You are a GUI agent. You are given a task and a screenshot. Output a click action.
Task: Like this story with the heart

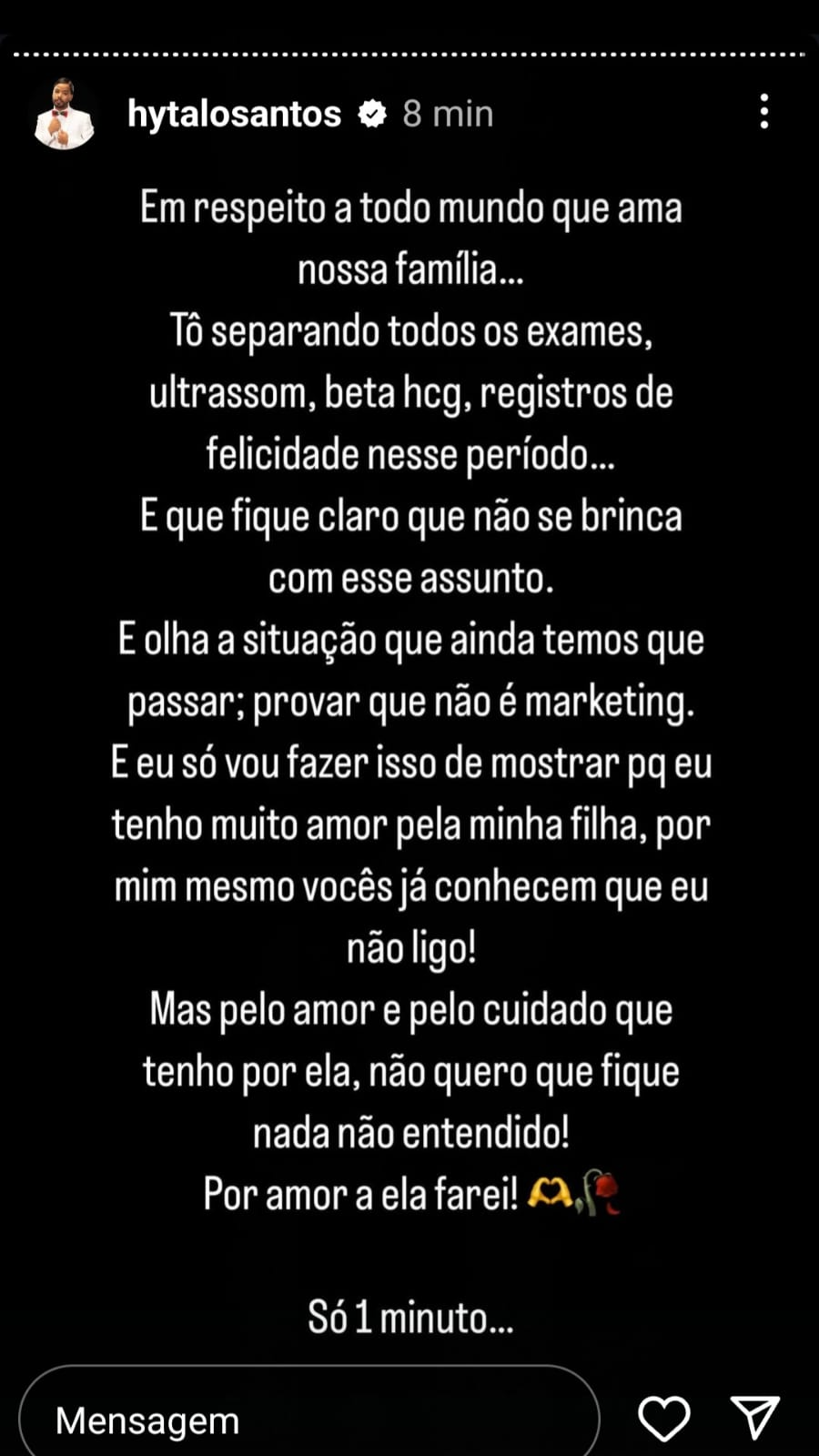(x=663, y=1418)
